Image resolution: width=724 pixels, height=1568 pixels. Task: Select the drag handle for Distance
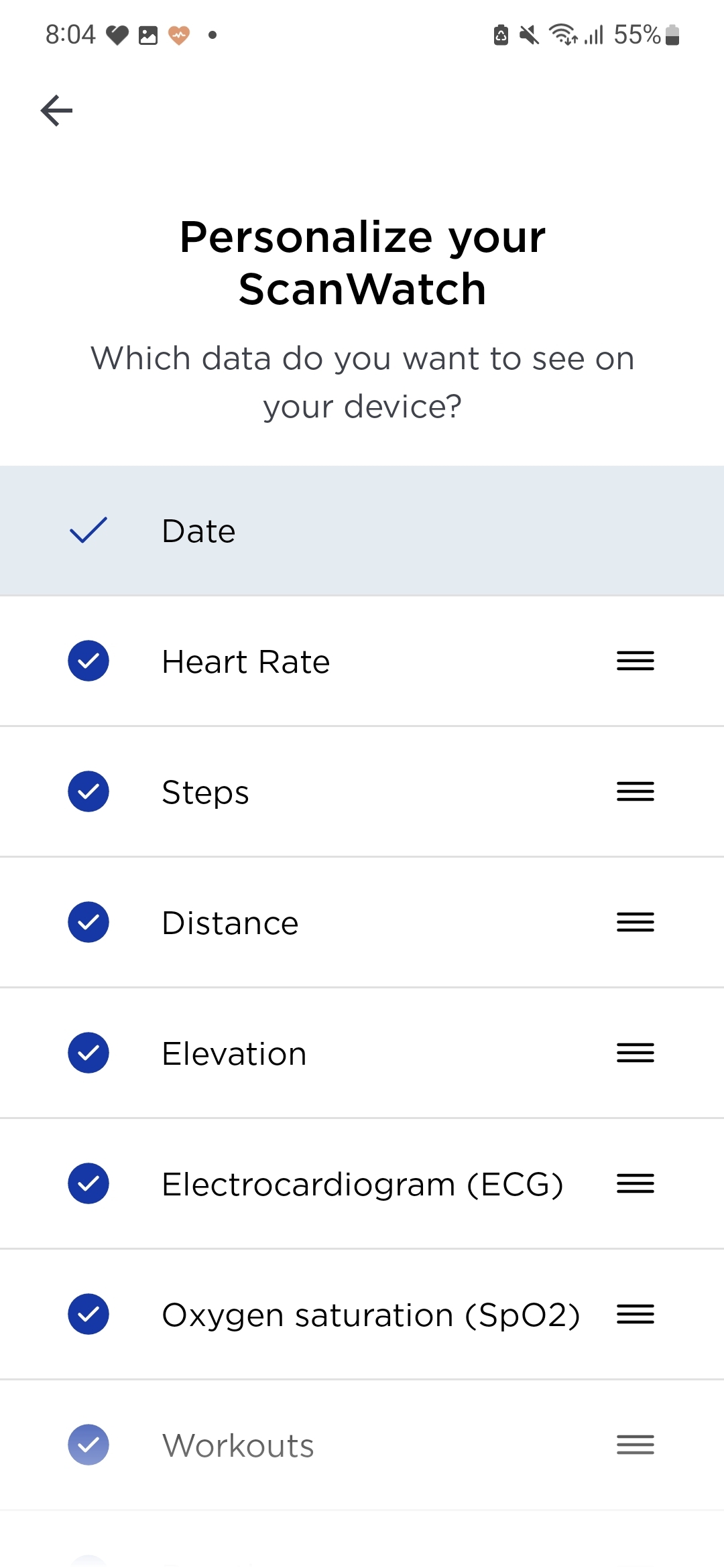click(633, 922)
